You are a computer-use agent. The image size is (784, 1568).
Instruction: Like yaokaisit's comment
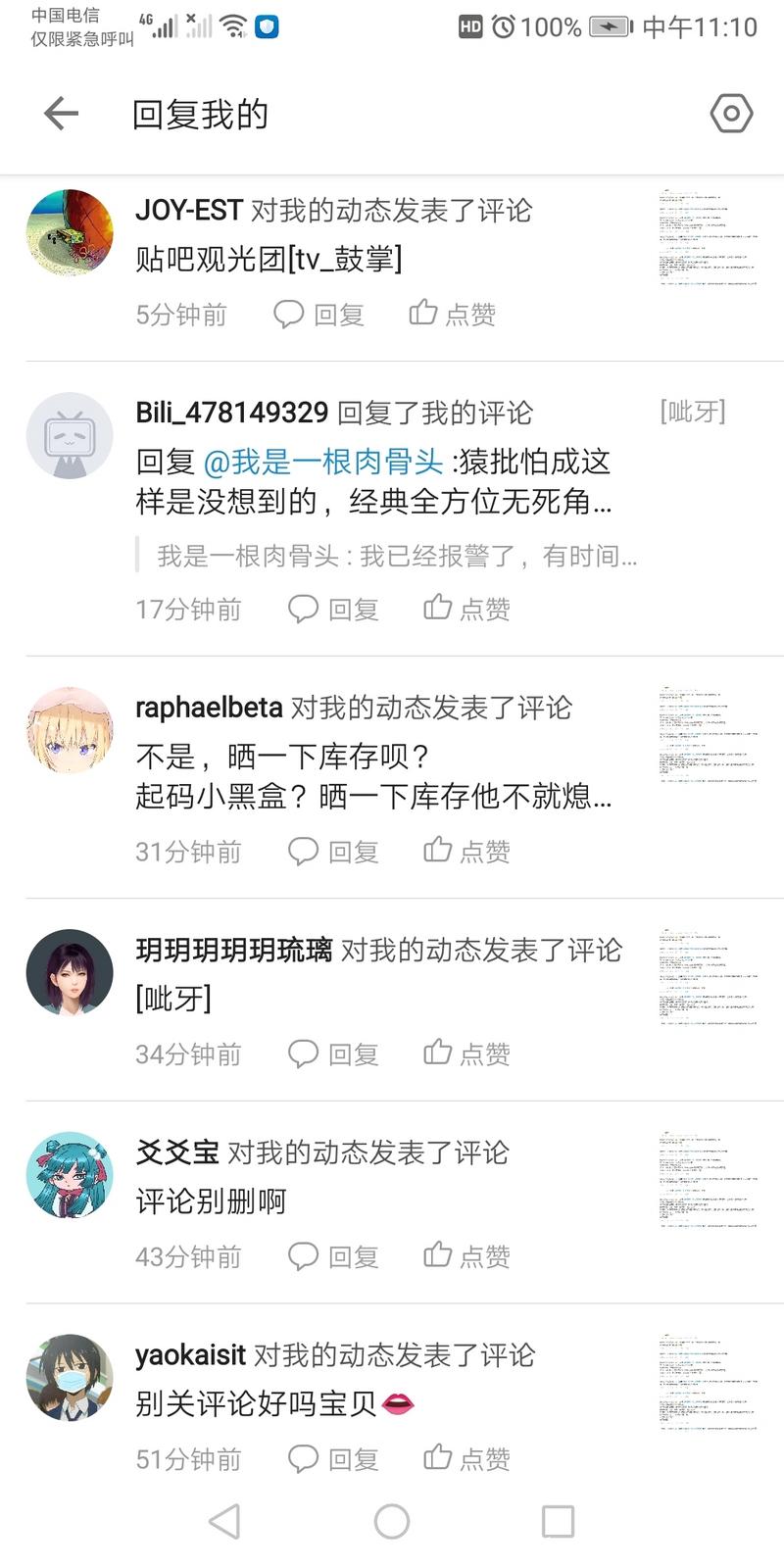[x=466, y=1459]
